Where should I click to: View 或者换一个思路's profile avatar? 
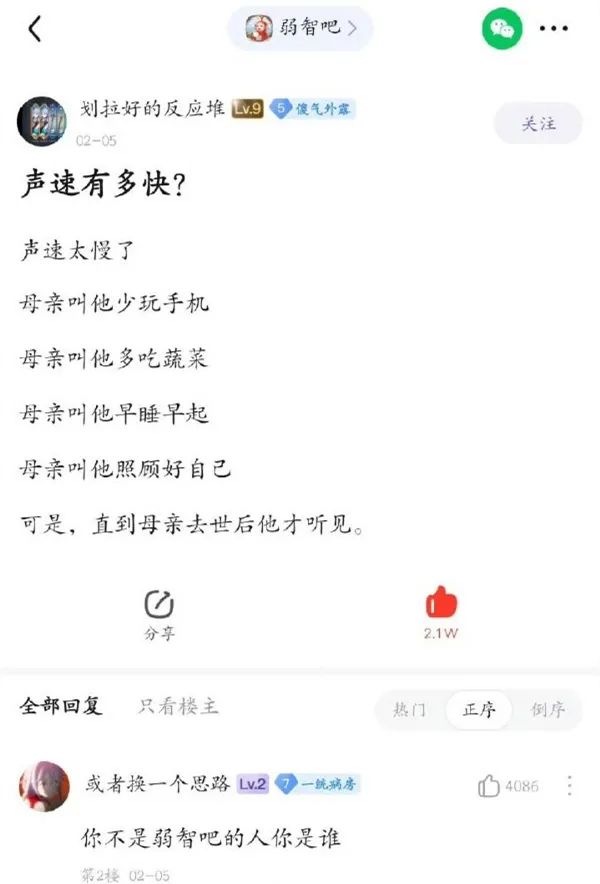(45, 786)
